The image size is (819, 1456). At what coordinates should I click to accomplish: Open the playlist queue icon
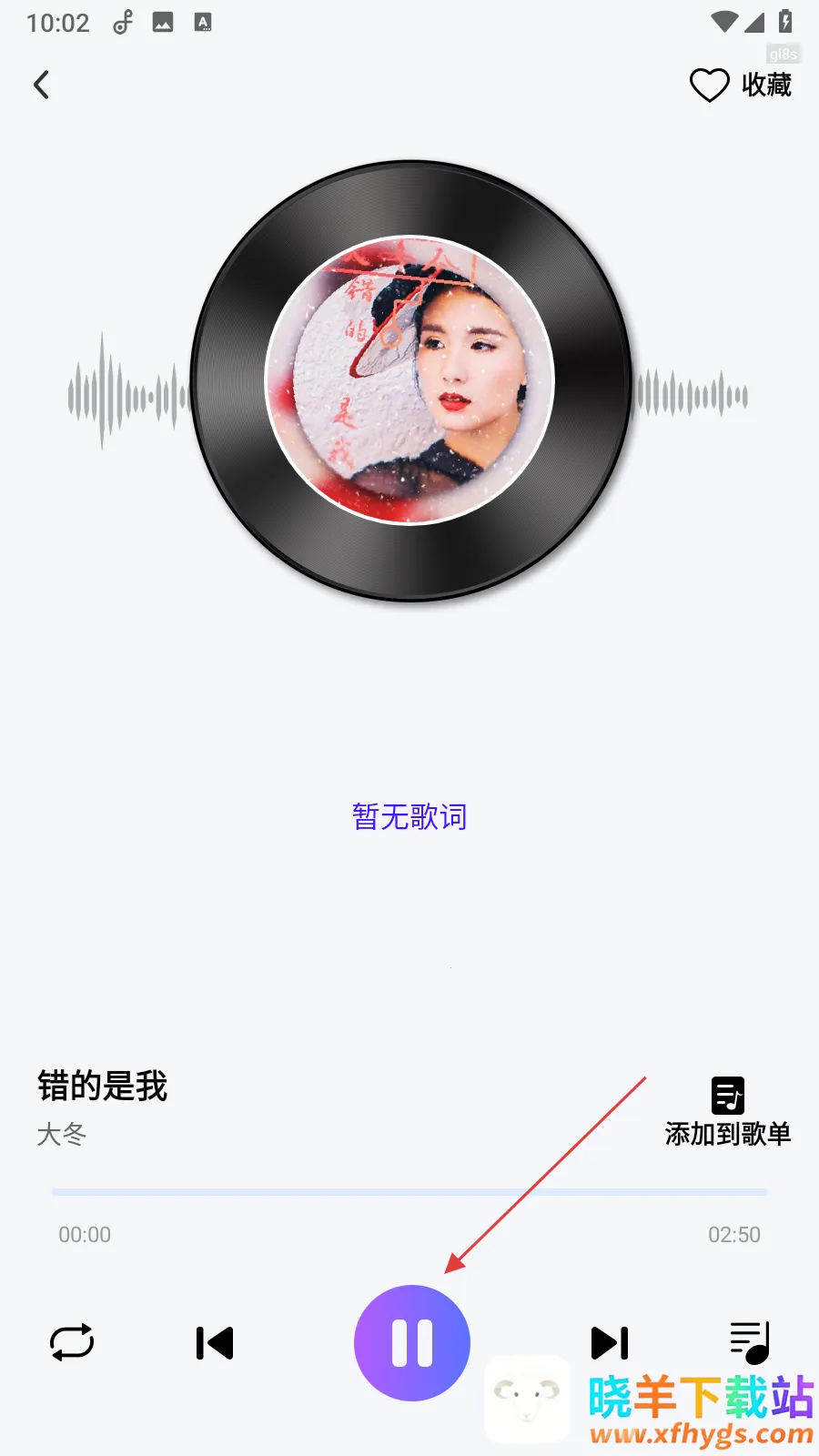[750, 1342]
